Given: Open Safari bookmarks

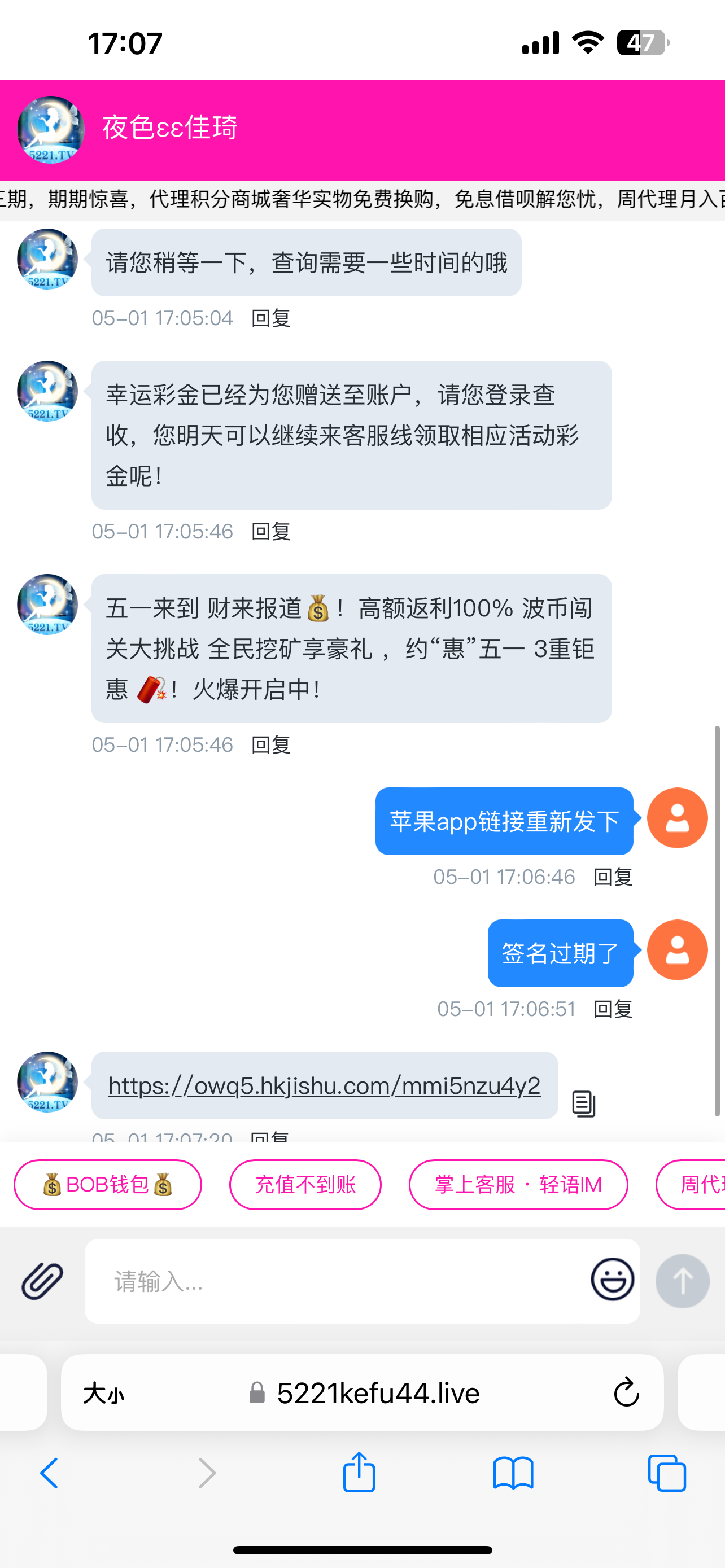Looking at the screenshot, I should [x=513, y=1474].
